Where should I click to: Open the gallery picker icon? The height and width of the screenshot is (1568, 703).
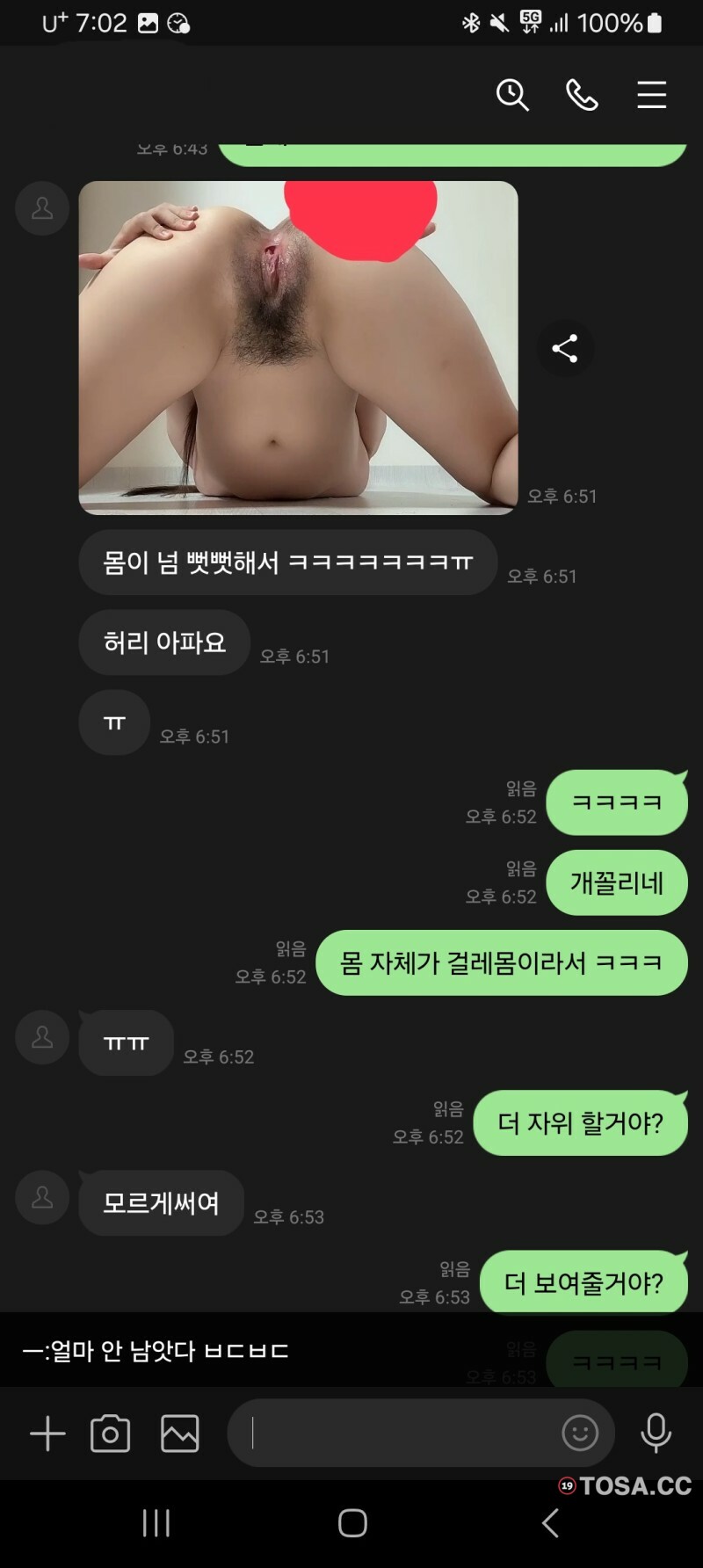click(180, 1434)
